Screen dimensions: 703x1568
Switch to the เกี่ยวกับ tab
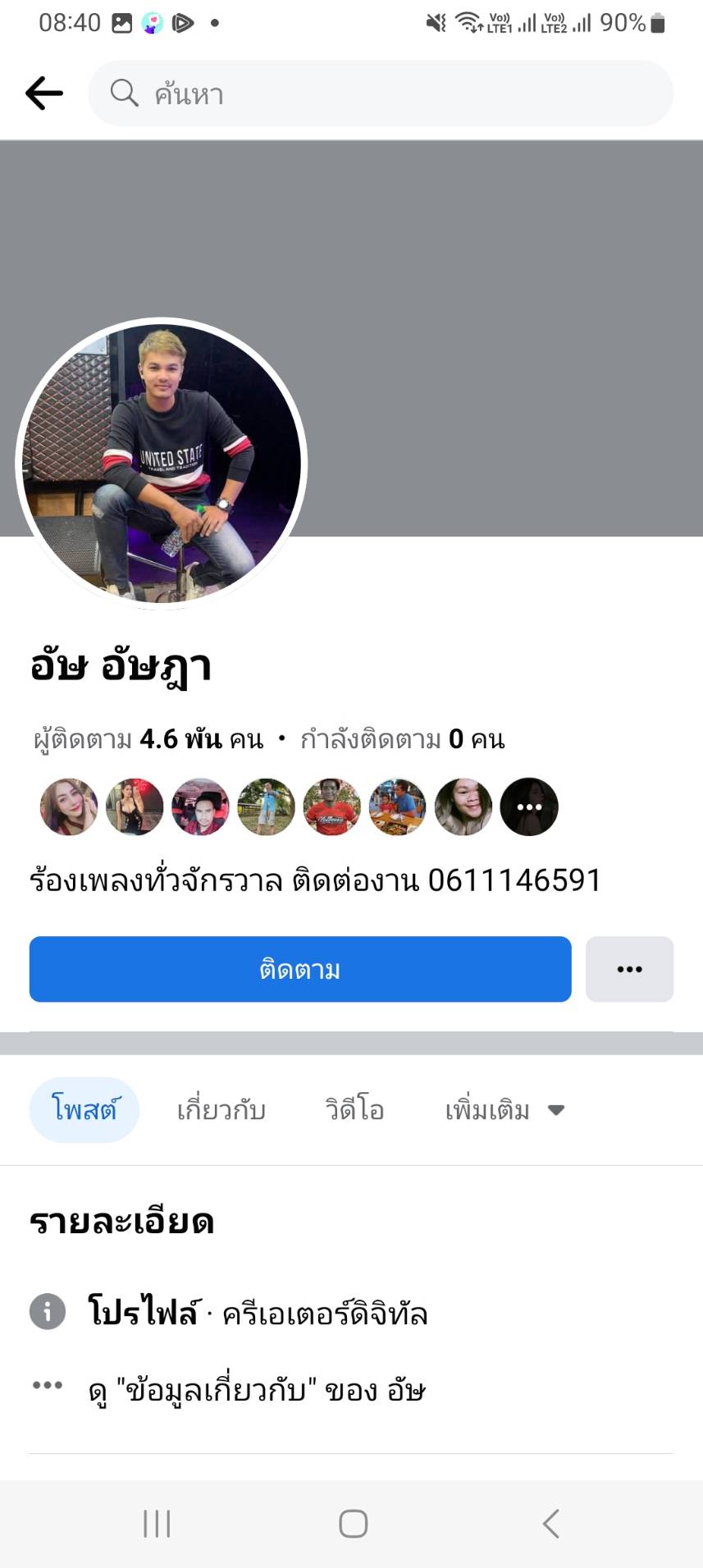click(x=221, y=1109)
